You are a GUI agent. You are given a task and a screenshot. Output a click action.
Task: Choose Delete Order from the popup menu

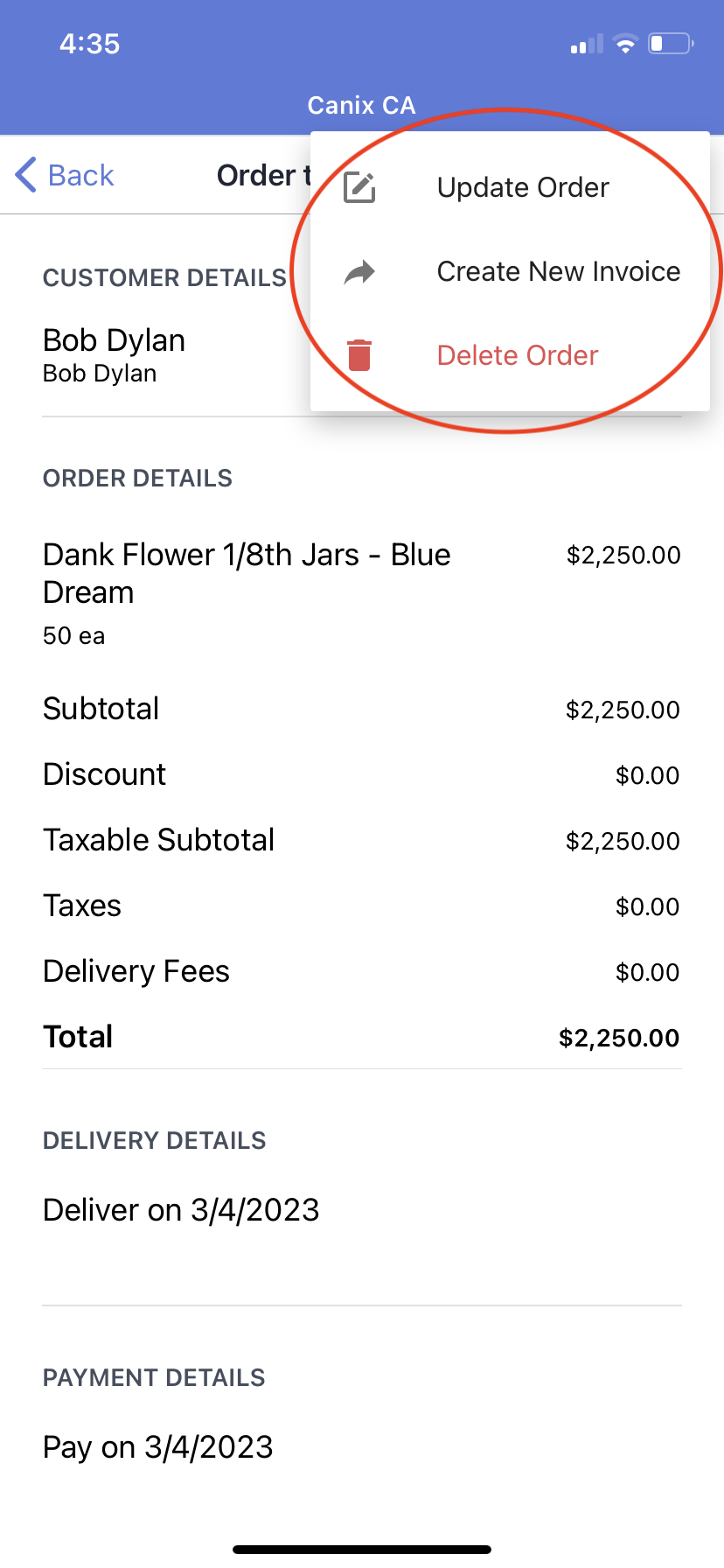(x=516, y=355)
